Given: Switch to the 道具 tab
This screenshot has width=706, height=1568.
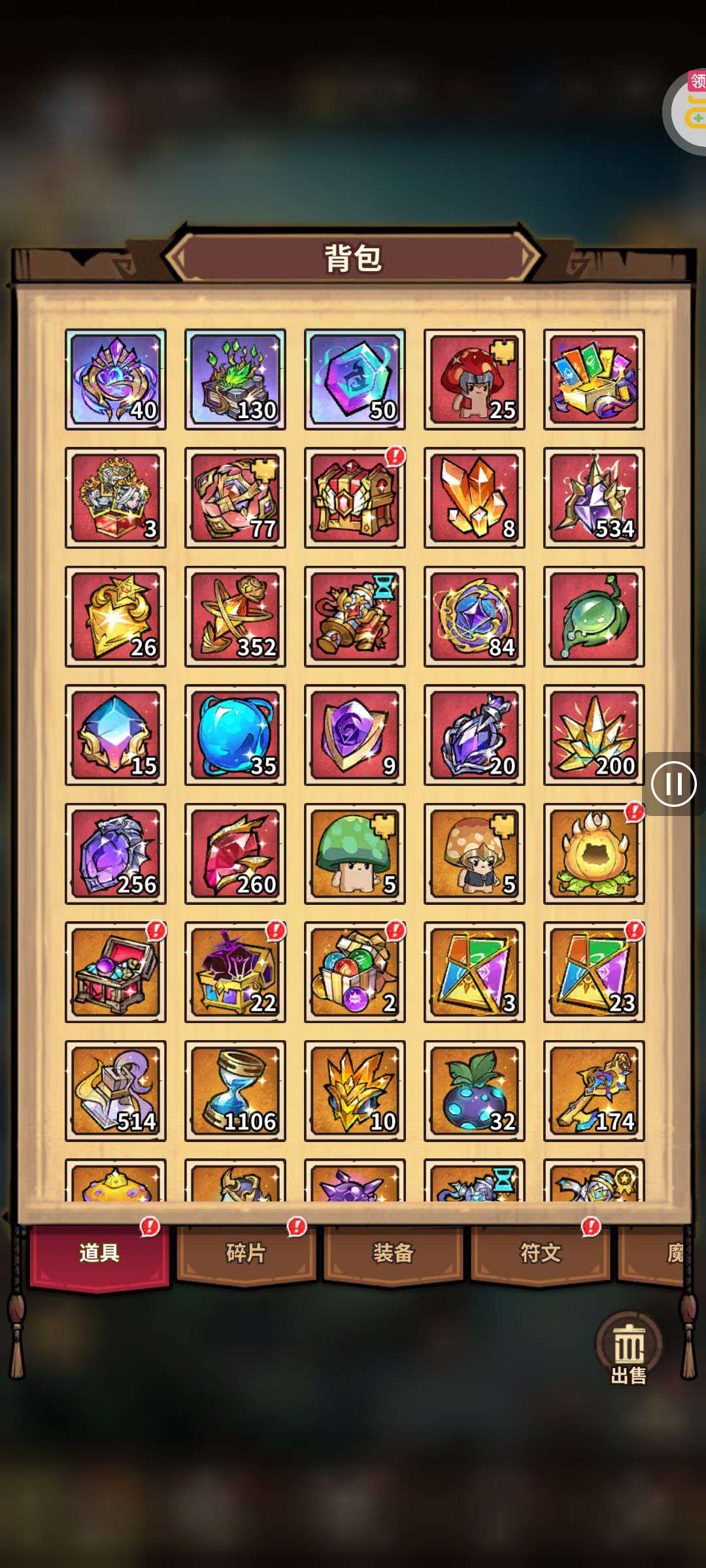Looking at the screenshot, I should pos(99,1253).
